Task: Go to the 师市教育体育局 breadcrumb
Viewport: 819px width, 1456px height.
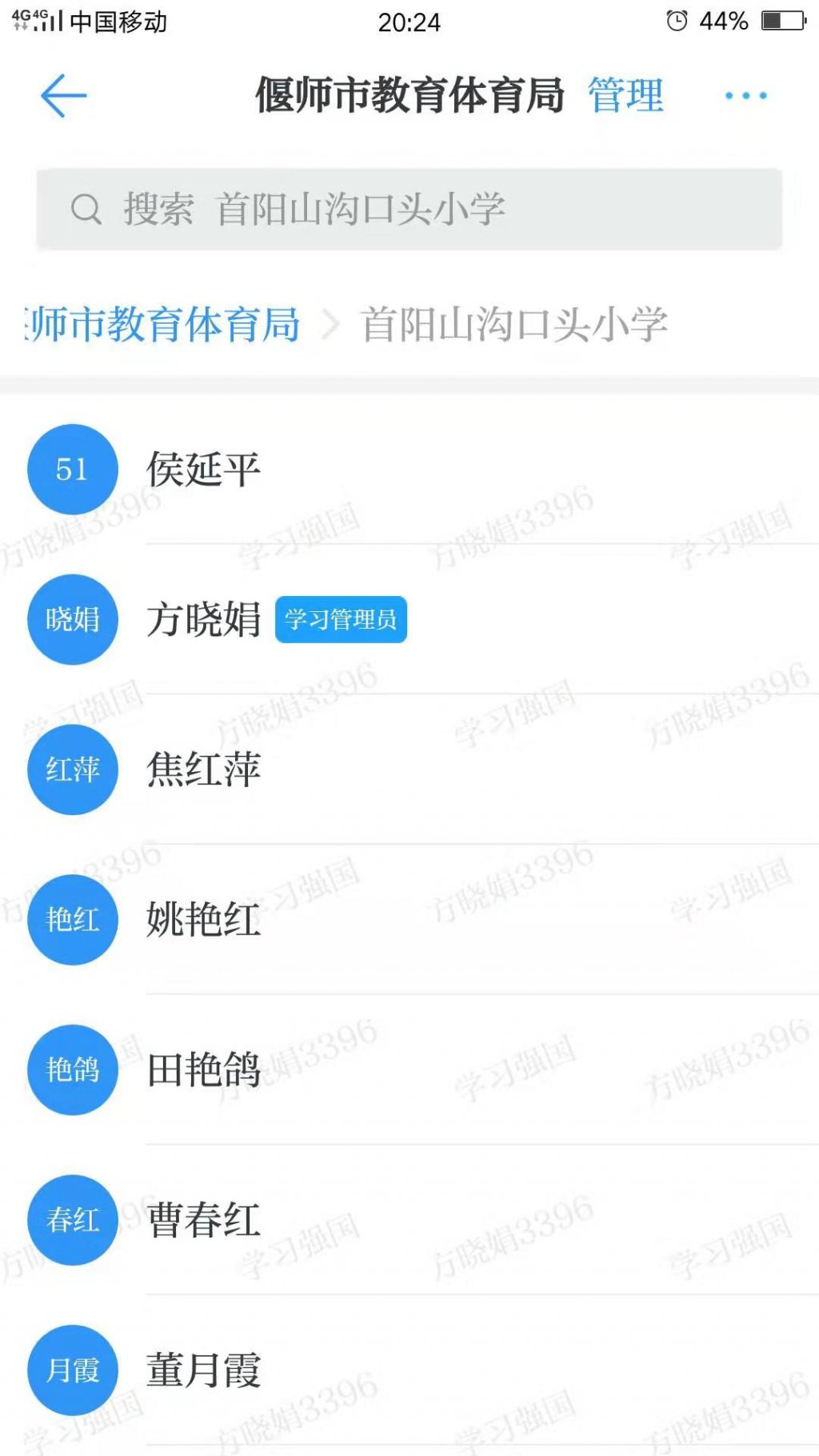Action: click(163, 325)
